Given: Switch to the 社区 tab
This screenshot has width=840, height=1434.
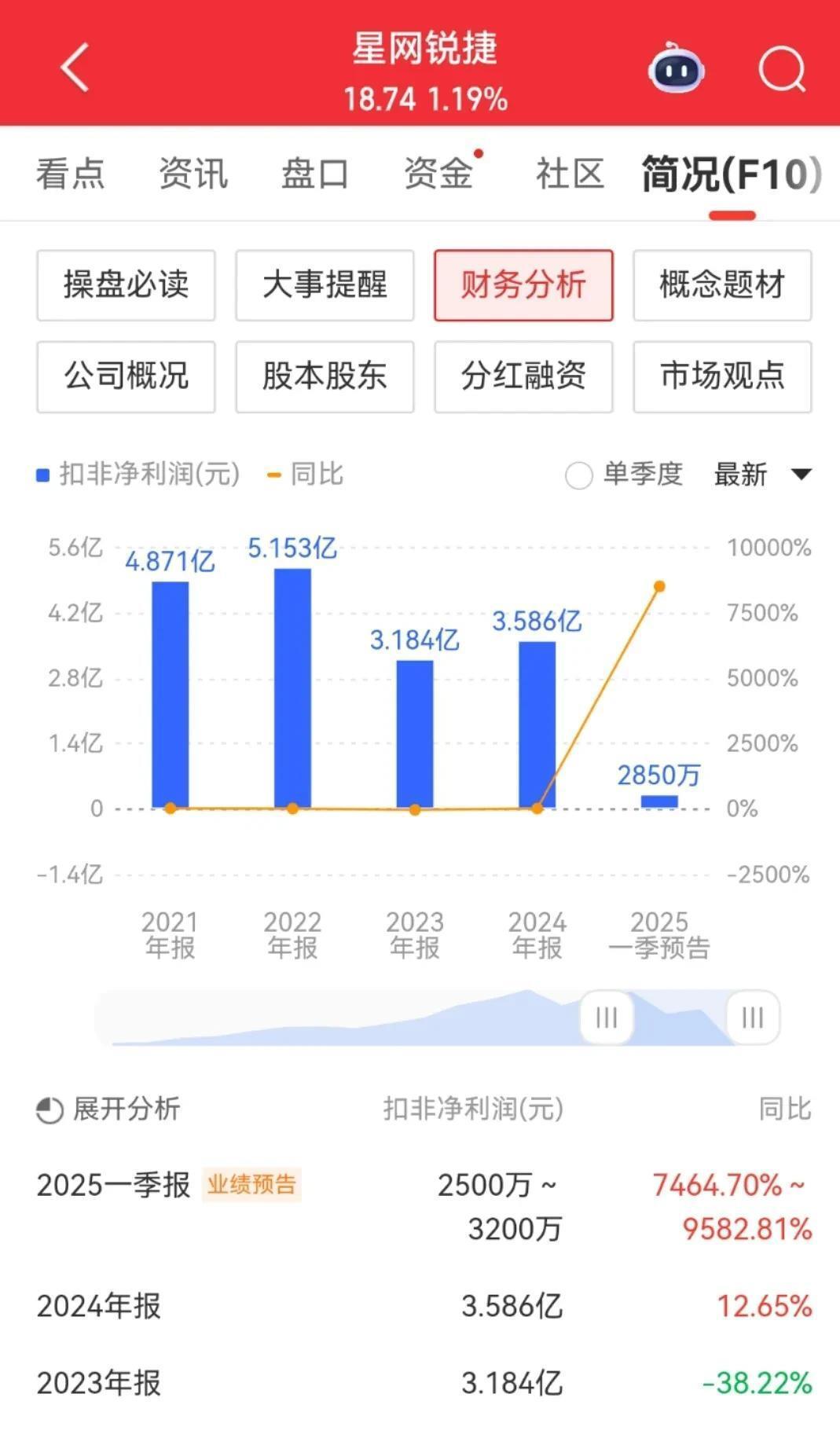Looking at the screenshot, I should 570,174.
